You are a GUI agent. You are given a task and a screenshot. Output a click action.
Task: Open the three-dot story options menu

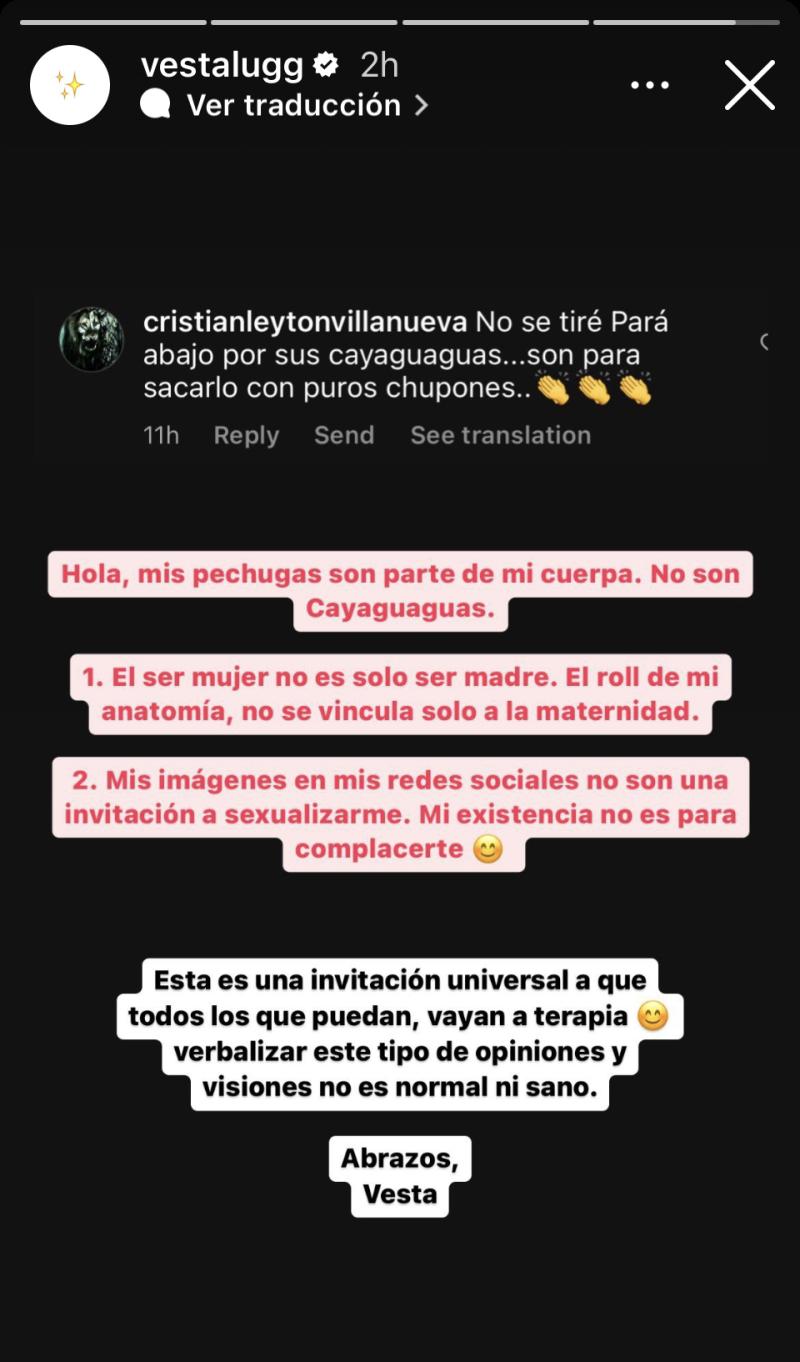click(650, 84)
